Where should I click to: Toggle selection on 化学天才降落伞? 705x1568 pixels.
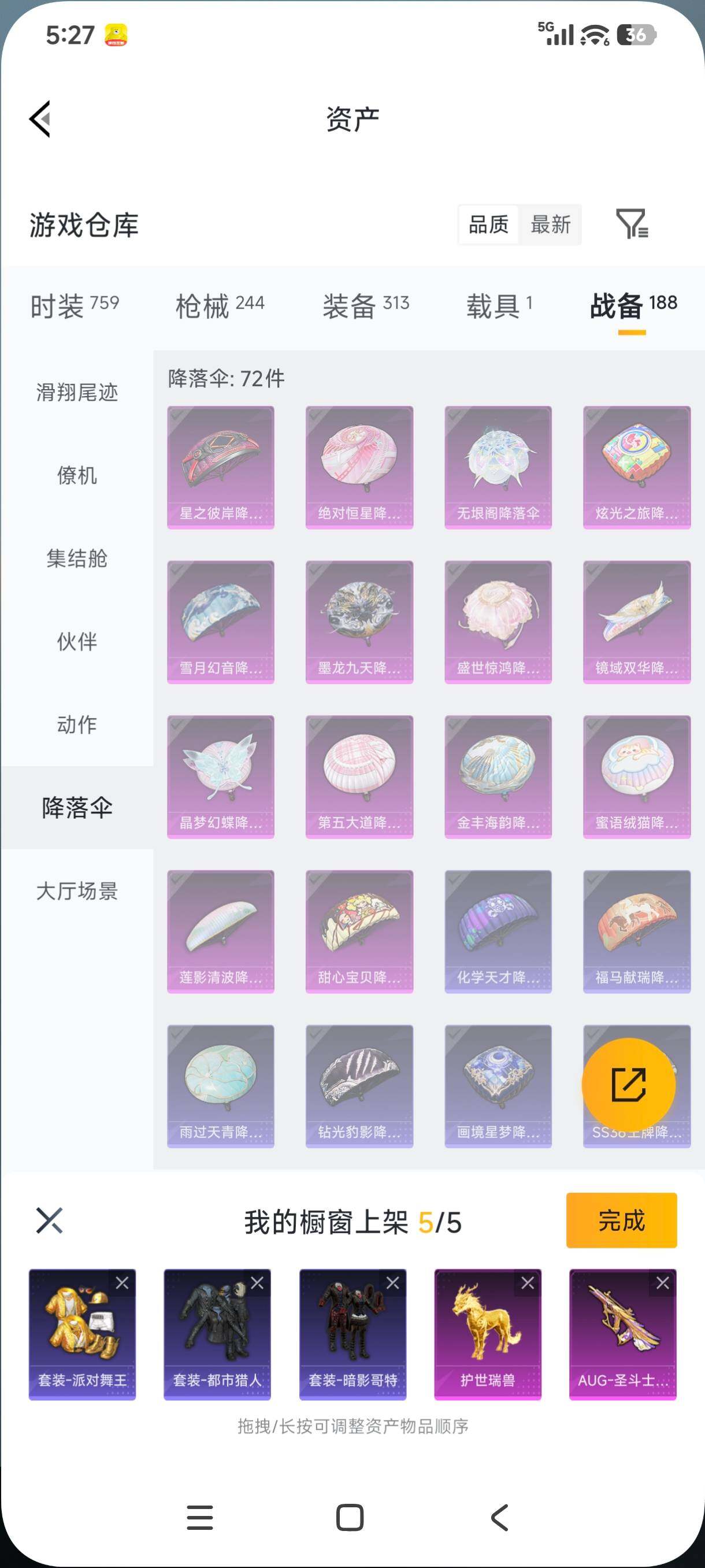[x=452, y=883]
